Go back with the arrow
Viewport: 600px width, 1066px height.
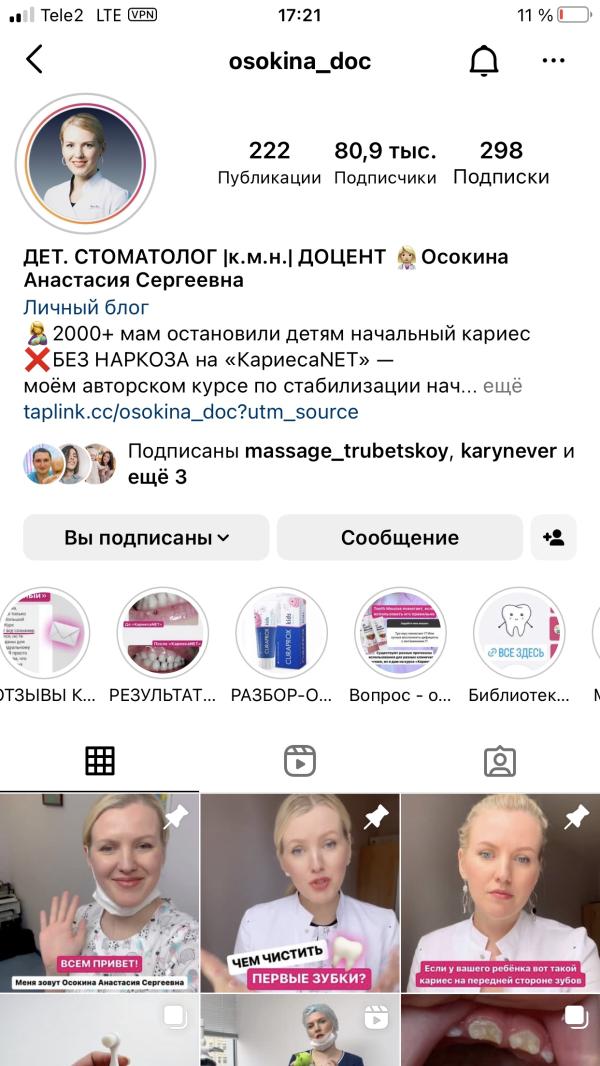[x=35, y=60]
